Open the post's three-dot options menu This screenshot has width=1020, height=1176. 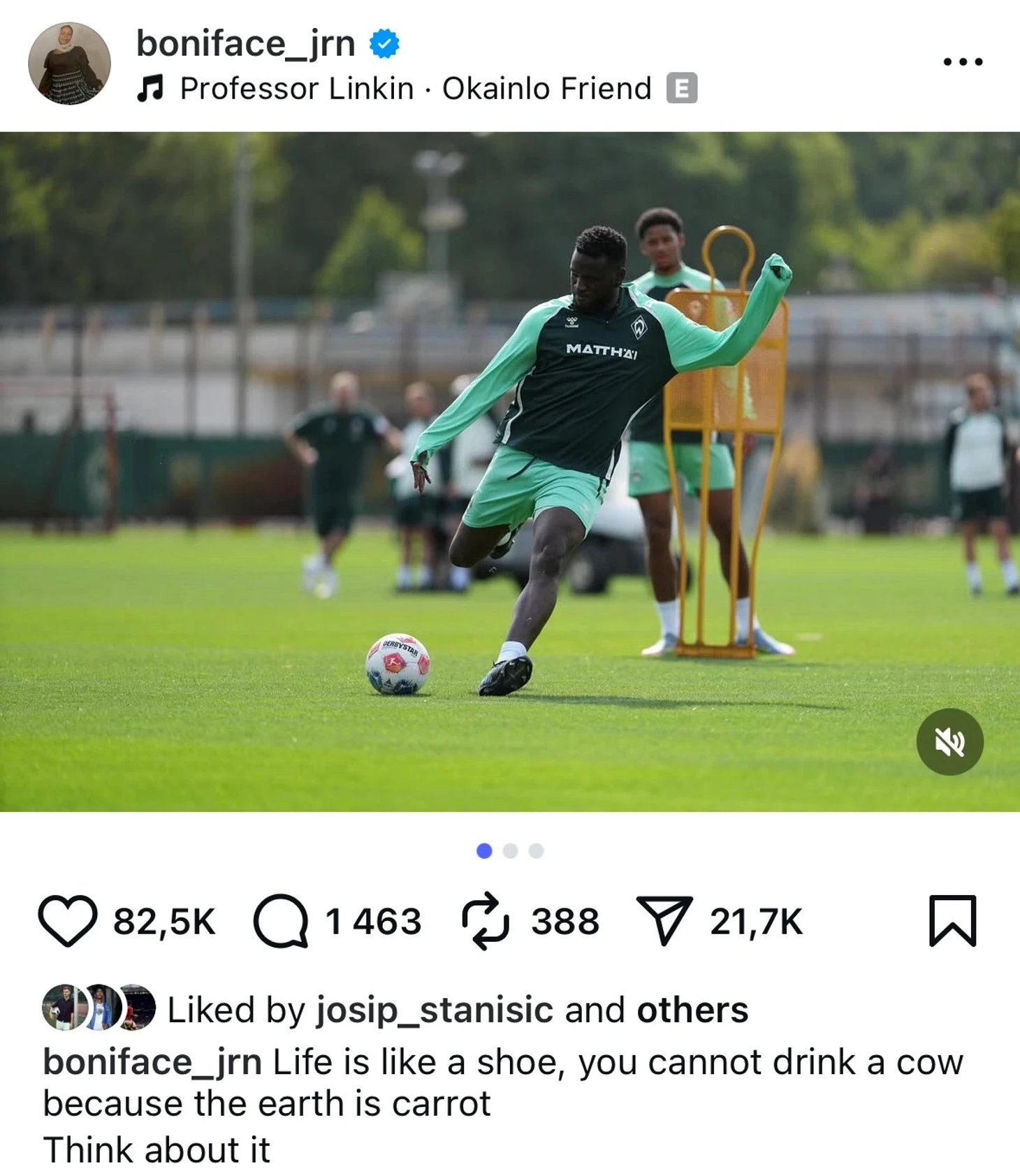tap(963, 61)
